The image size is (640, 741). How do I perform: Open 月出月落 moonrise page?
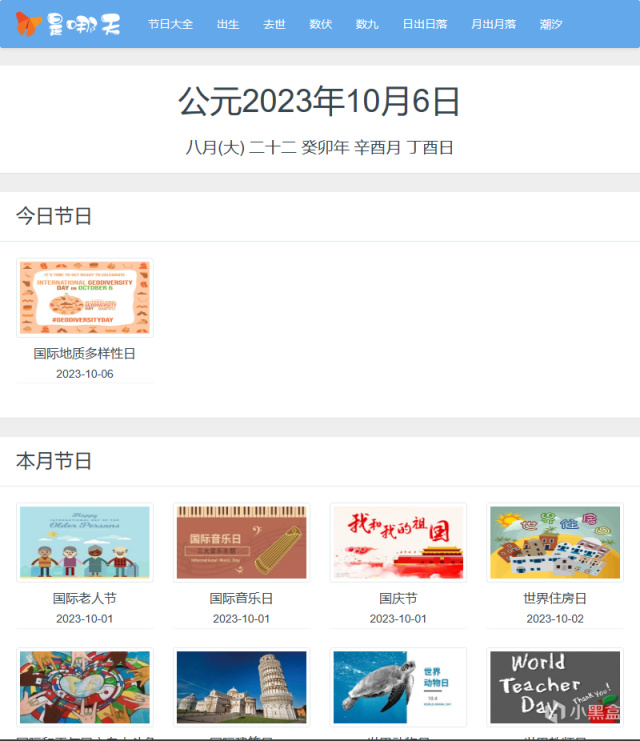tap(494, 24)
